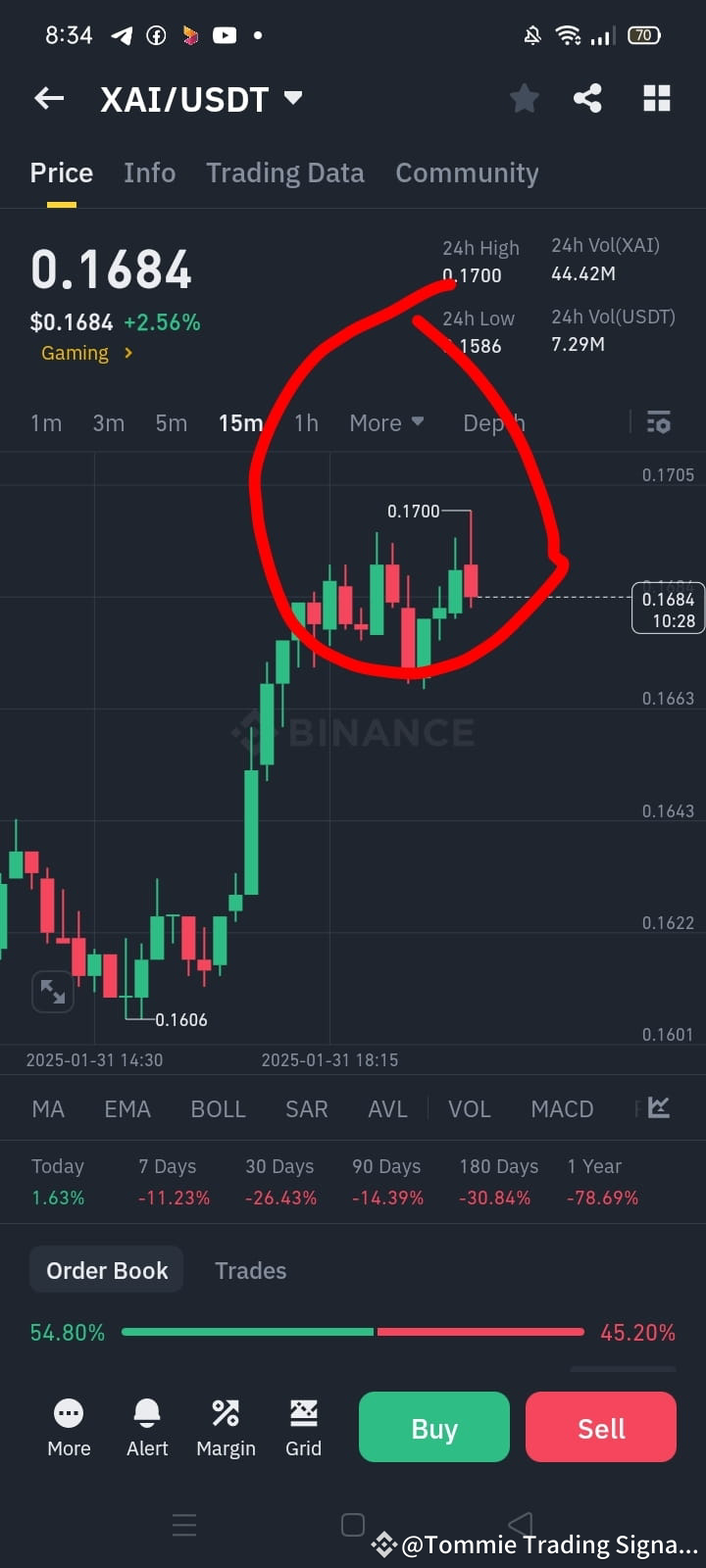
Task: Toggle the MACD indicator
Action: tap(562, 1108)
